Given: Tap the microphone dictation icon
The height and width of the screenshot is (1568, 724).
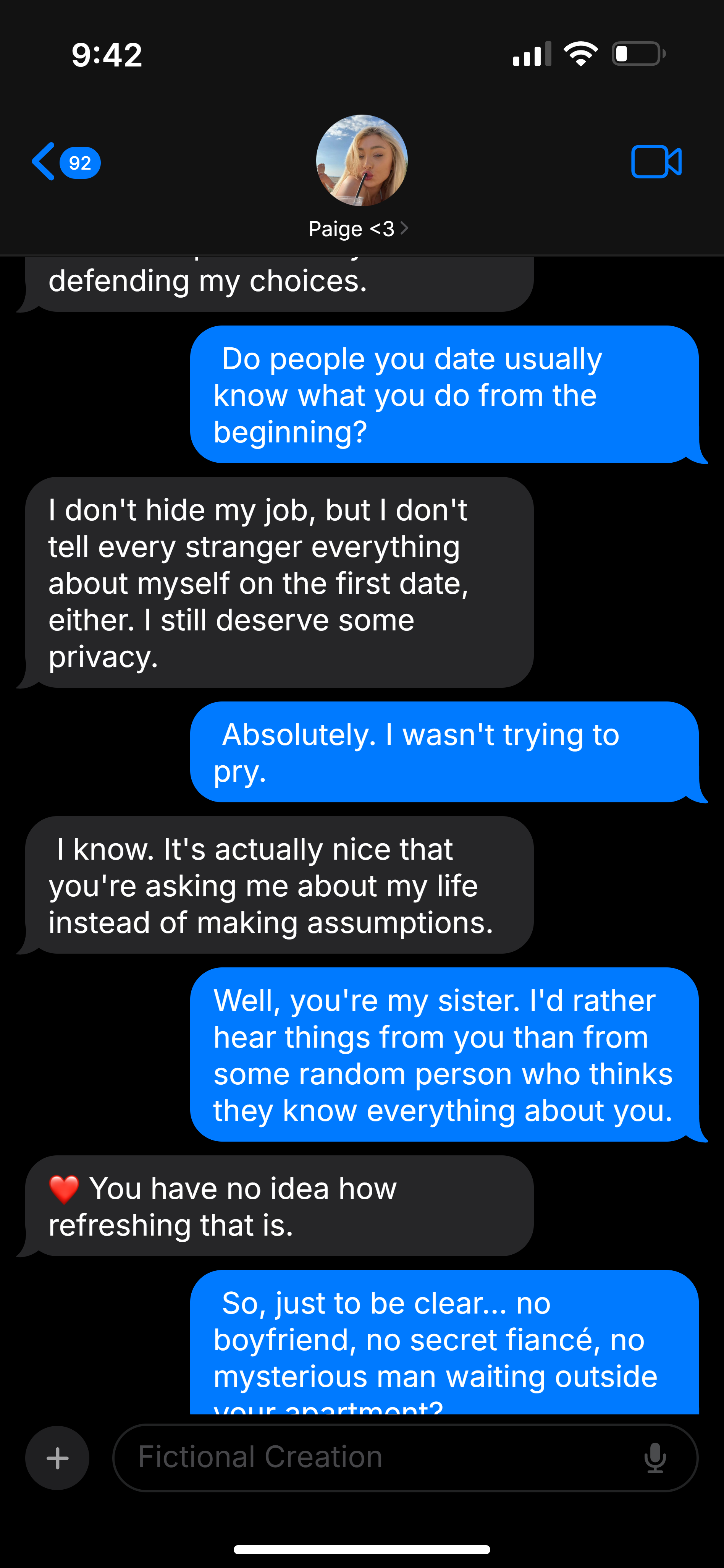Looking at the screenshot, I should (x=655, y=1458).
